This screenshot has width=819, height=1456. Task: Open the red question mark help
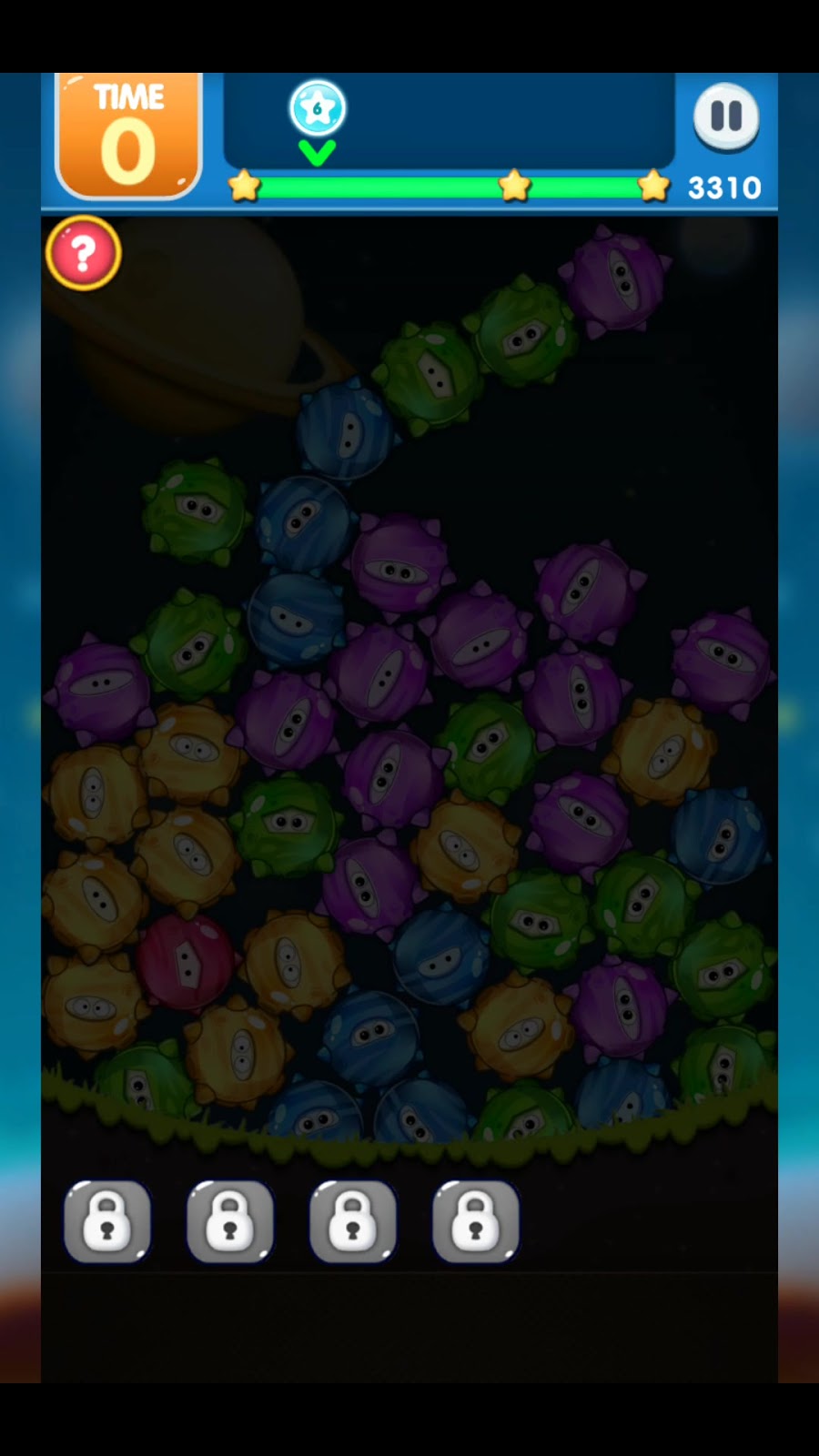click(83, 254)
